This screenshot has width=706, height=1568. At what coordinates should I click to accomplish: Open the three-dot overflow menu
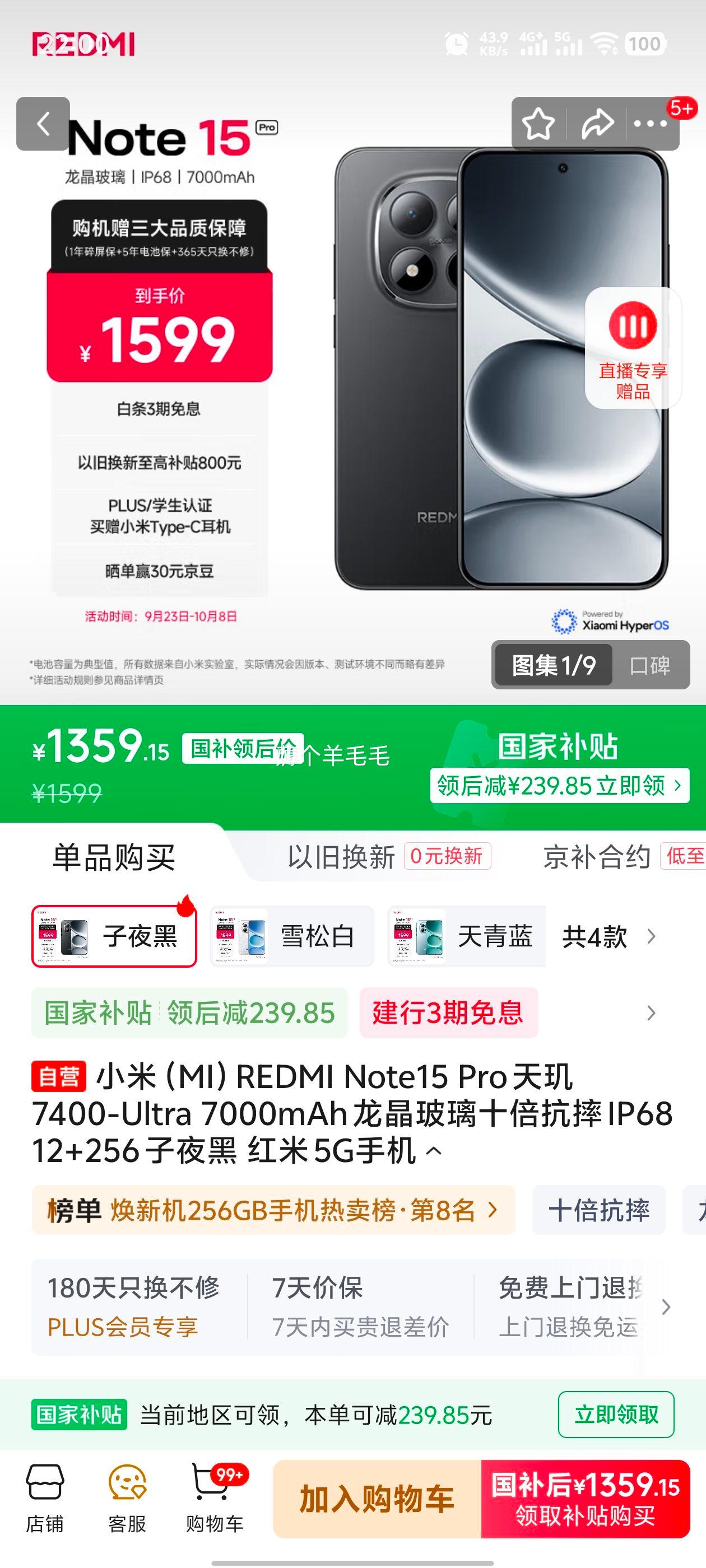650,124
